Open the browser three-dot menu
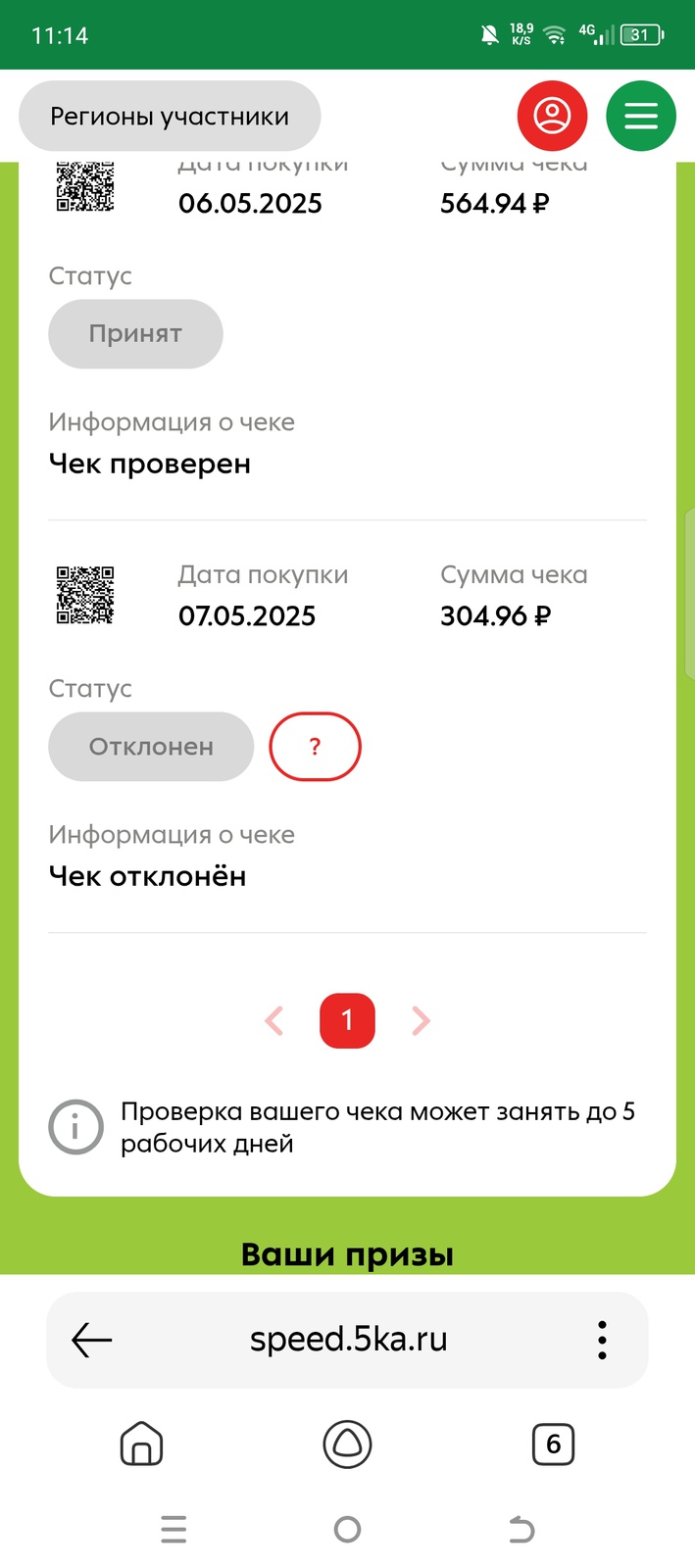 602,1340
